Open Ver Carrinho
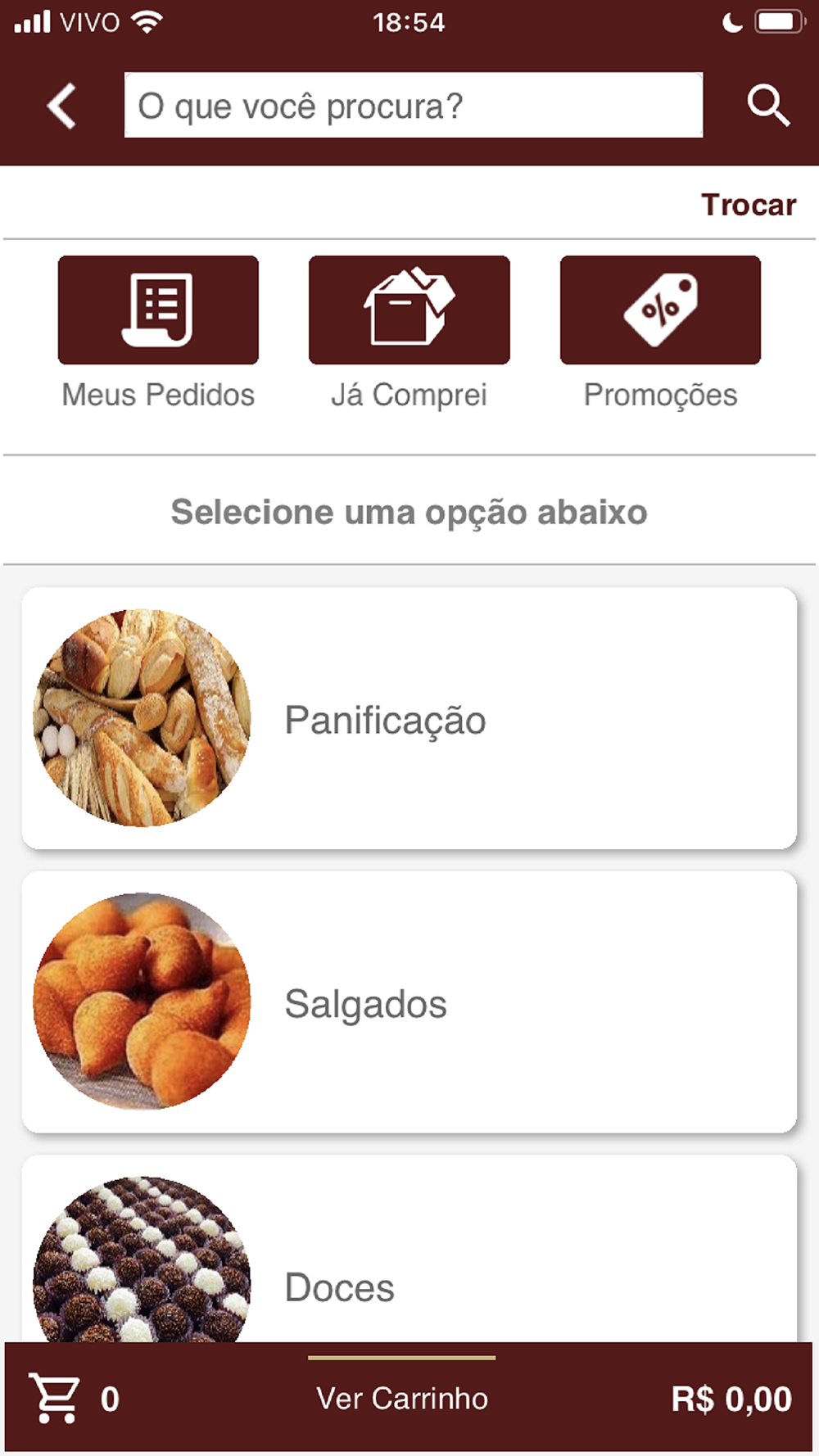This screenshot has height=1456, width=819. click(402, 1399)
